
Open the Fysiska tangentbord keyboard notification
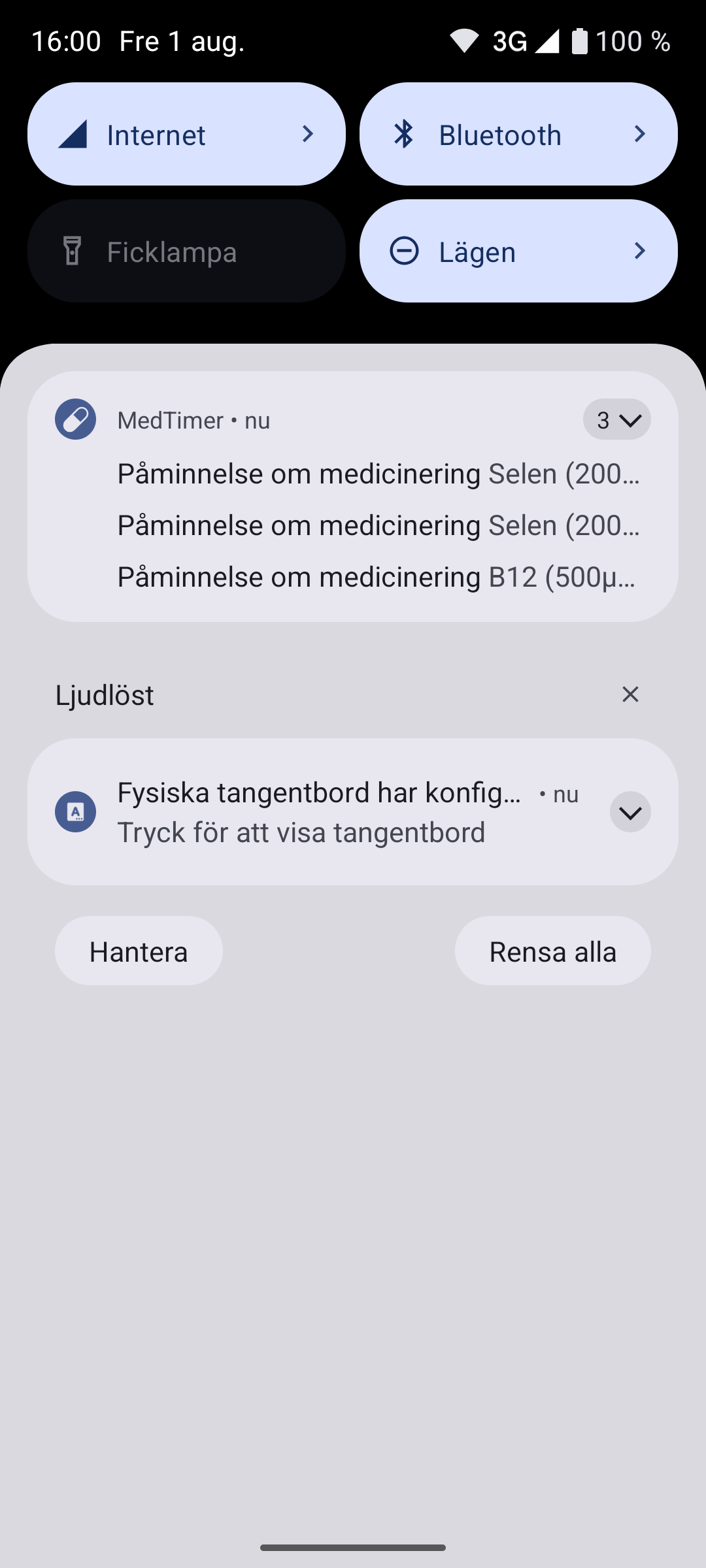point(320,812)
